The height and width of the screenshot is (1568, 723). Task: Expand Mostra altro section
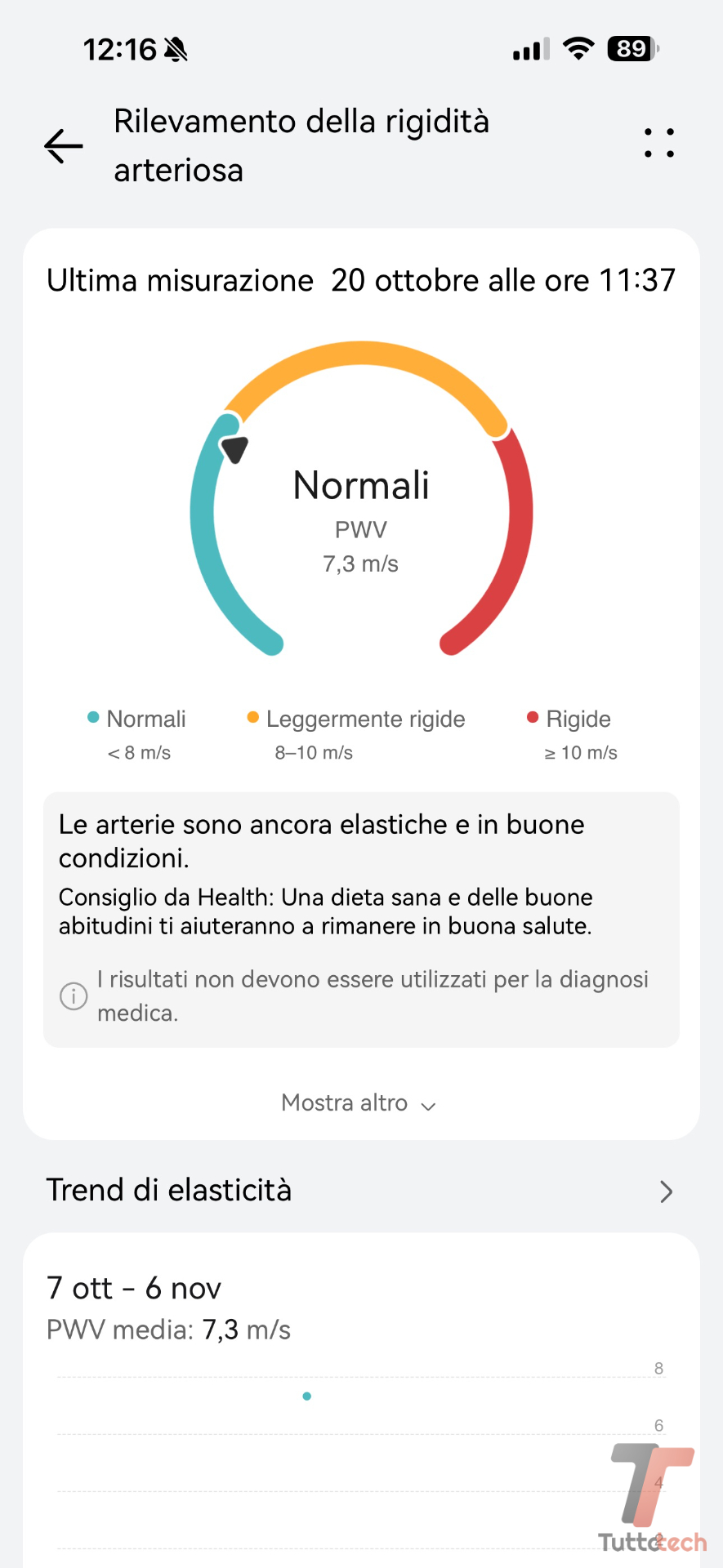pos(359,1103)
